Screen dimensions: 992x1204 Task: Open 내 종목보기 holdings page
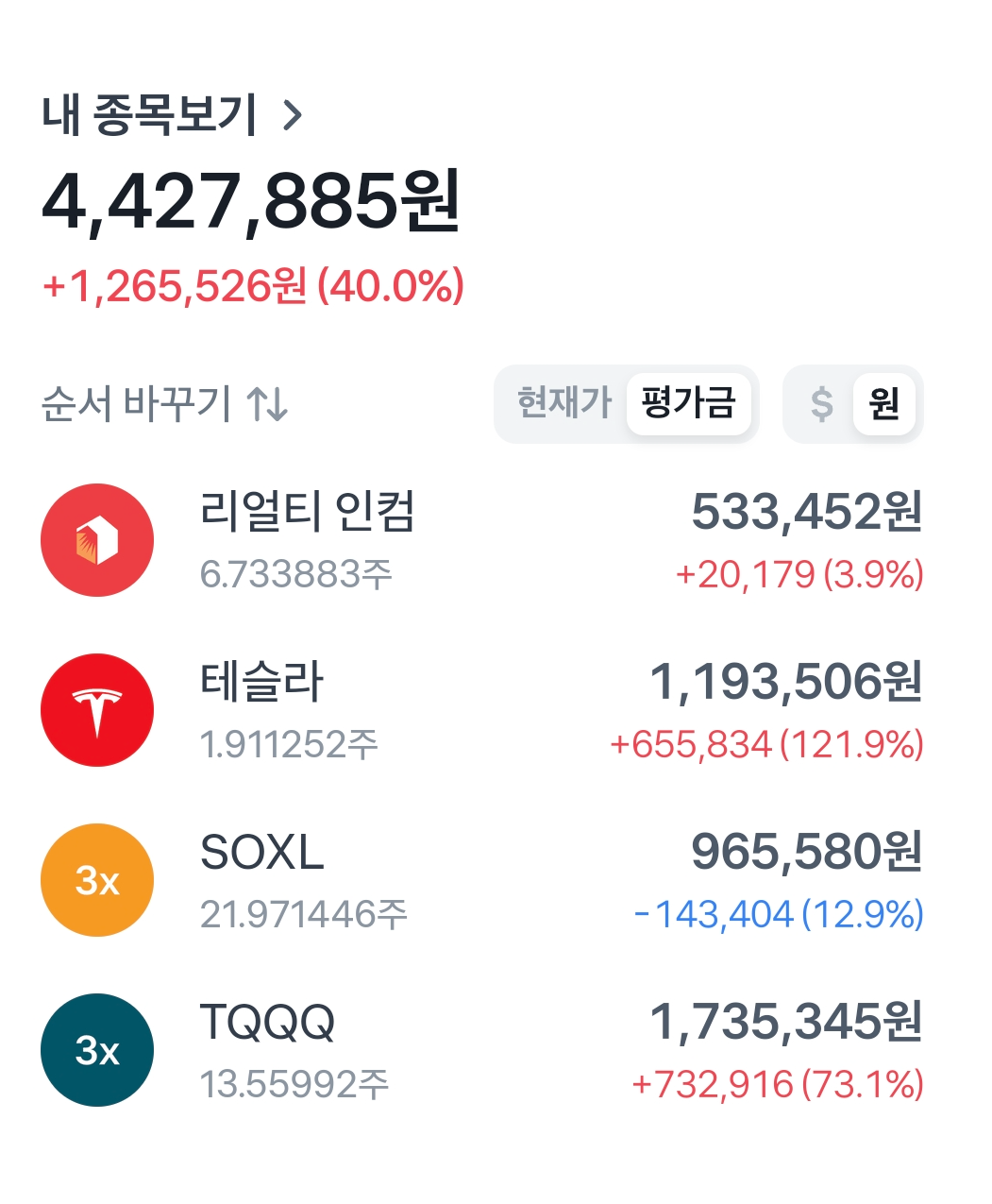click(173, 115)
